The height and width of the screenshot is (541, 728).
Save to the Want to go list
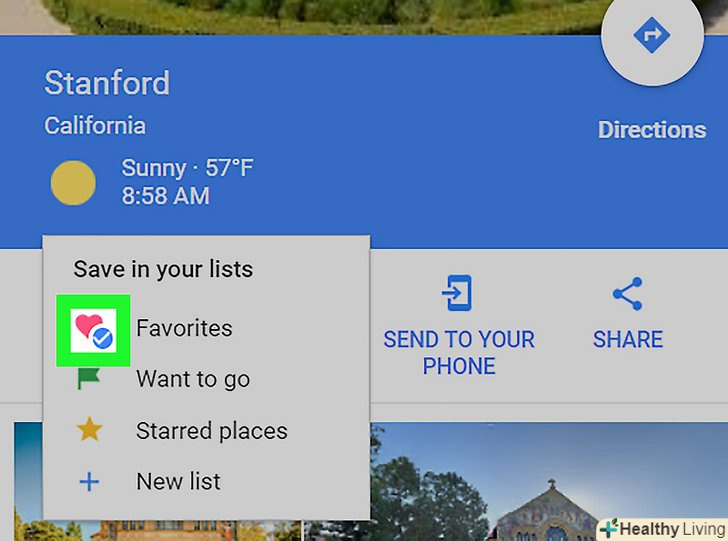point(192,379)
